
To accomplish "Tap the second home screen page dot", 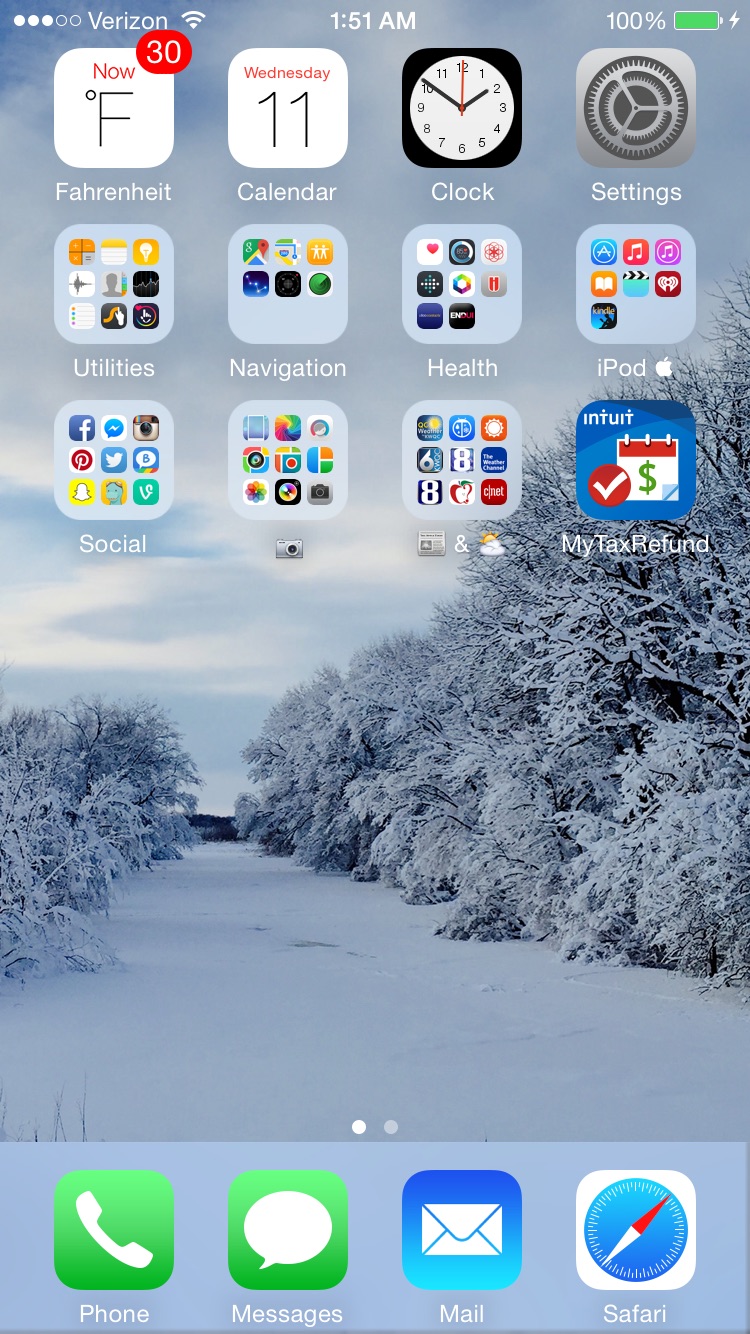I will 391,1127.
